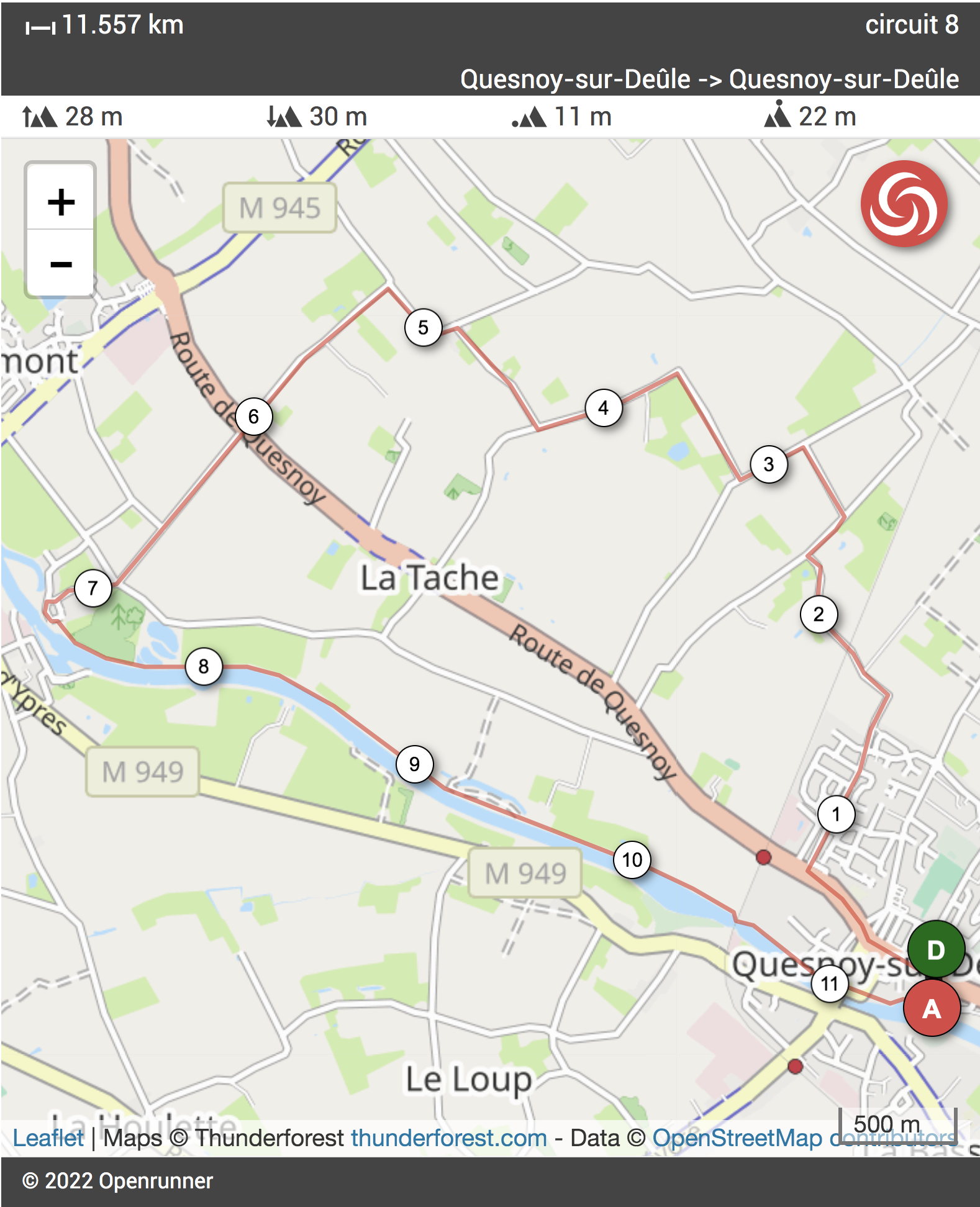This screenshot has height=1207, width=980.
Task: Open the Leaflet link
Action: pyautogui.click(x=48, y=1138)
